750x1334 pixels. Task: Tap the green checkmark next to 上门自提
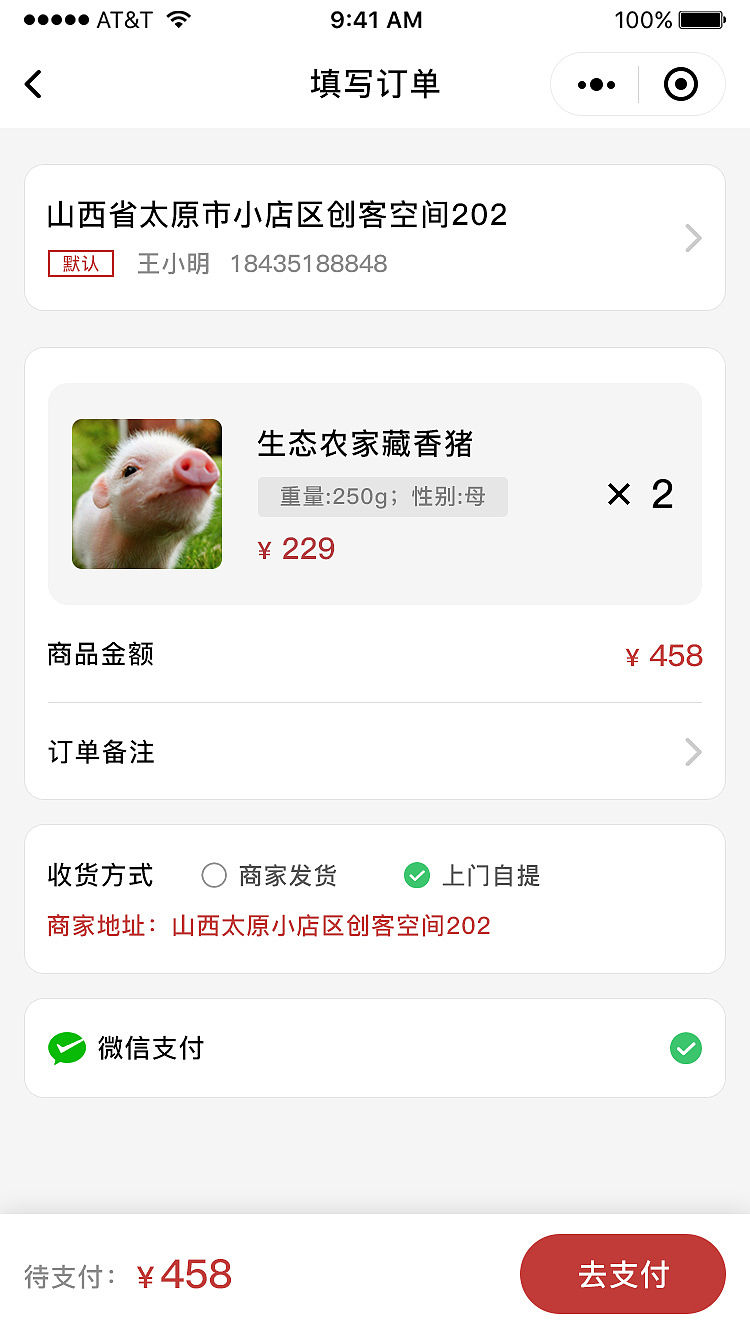pos(417,875)
